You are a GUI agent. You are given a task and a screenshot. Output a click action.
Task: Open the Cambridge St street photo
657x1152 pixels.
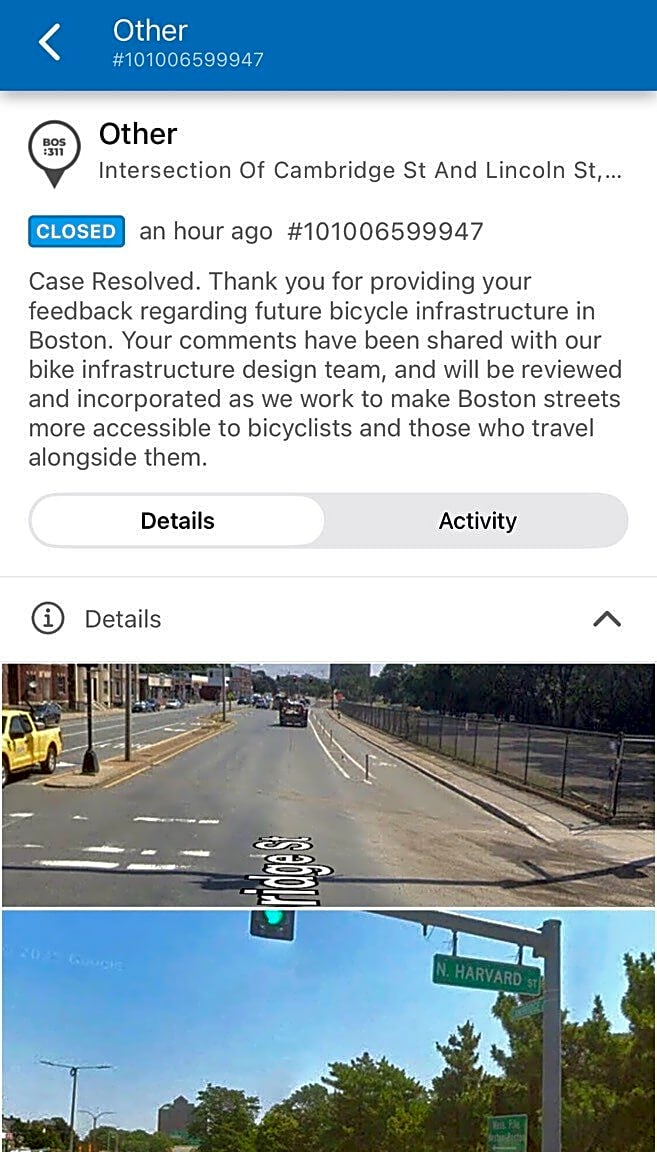click(328, 784)
